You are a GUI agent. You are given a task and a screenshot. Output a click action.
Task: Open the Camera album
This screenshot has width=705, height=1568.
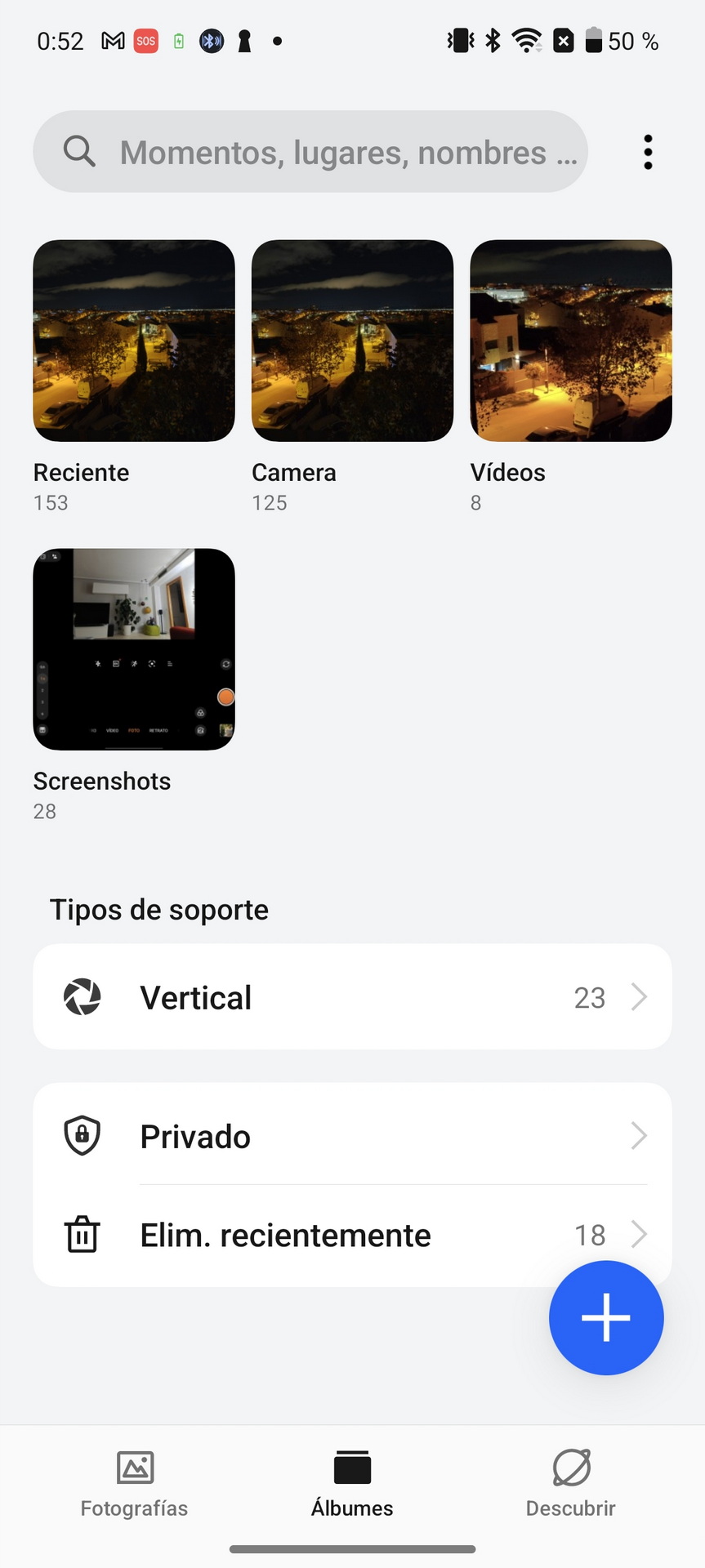tap(352, 341)
